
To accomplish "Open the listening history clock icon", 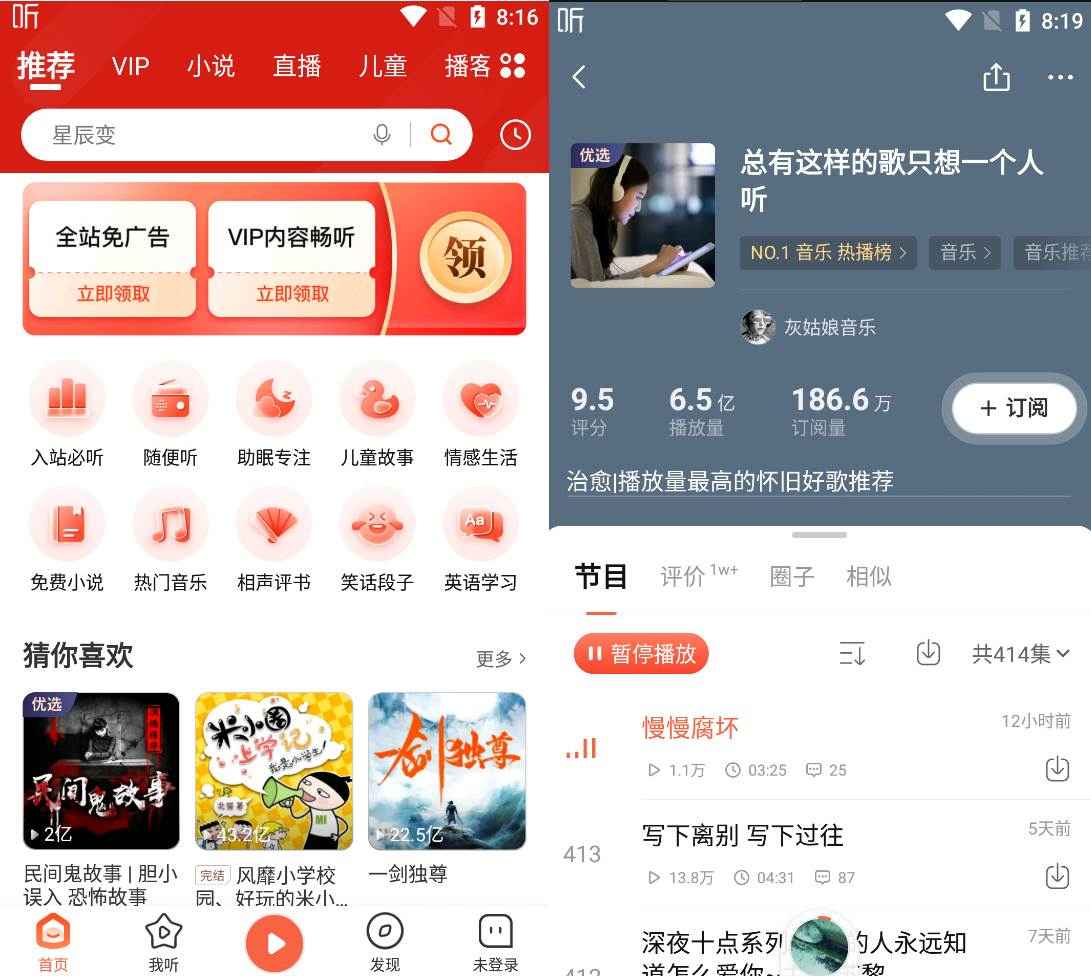I will (515, 135).
